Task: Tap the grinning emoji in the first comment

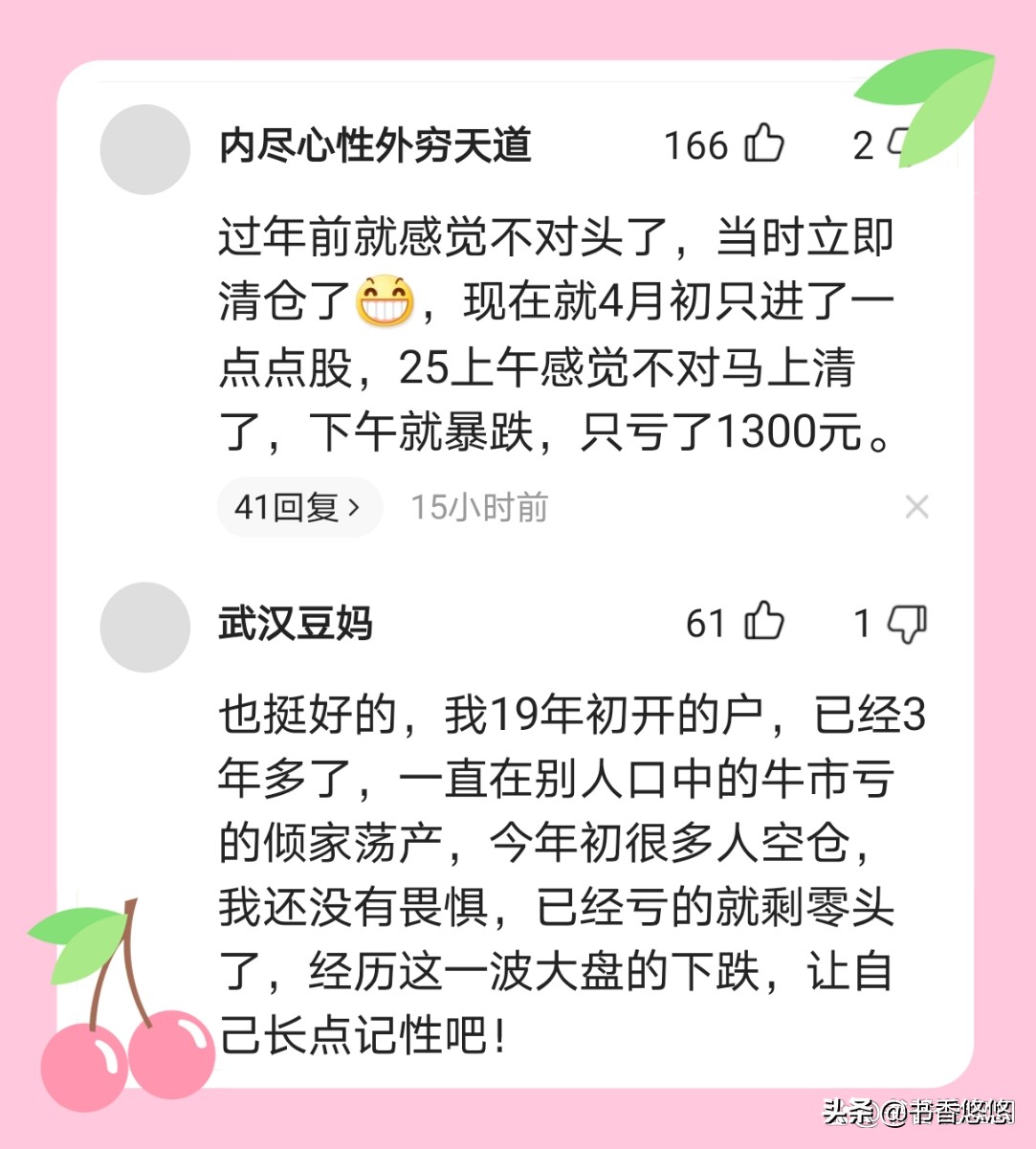Action: (386, 301)
